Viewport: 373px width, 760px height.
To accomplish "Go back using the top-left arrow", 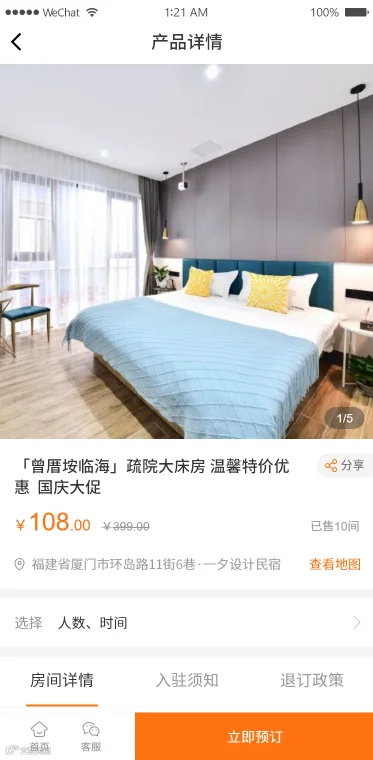I will pyautogui.click(x=16, y=42).
